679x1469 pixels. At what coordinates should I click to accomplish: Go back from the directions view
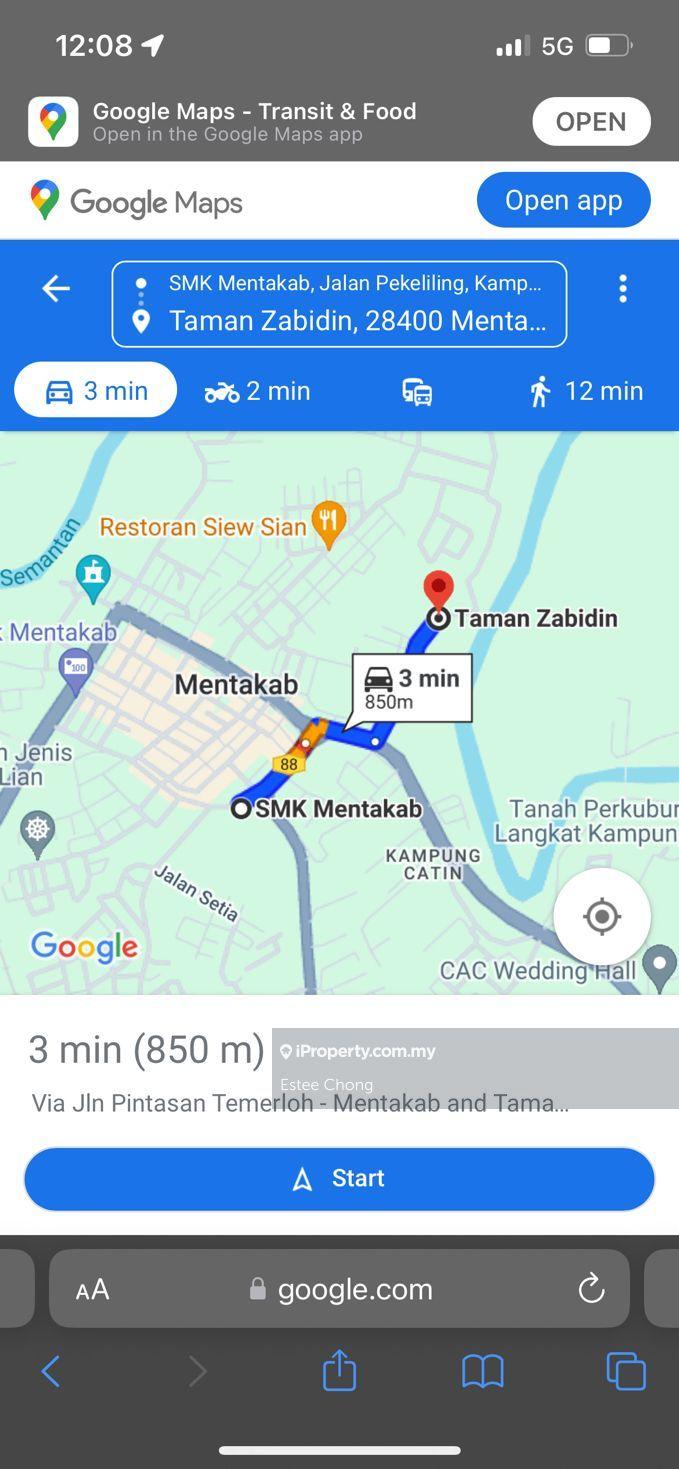tap(56, 289)
